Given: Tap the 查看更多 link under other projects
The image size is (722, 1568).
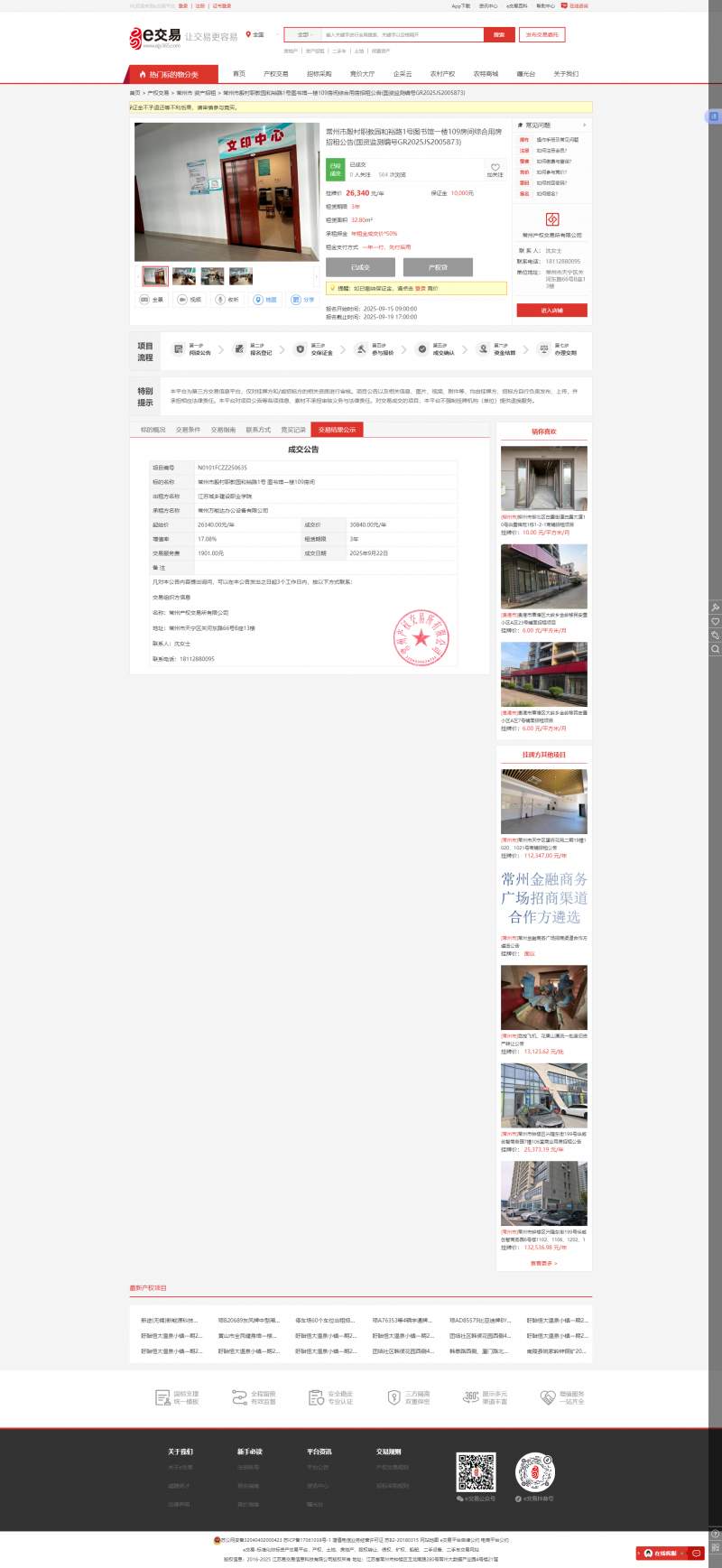Looking at the screenshot, I should 543,1263.
